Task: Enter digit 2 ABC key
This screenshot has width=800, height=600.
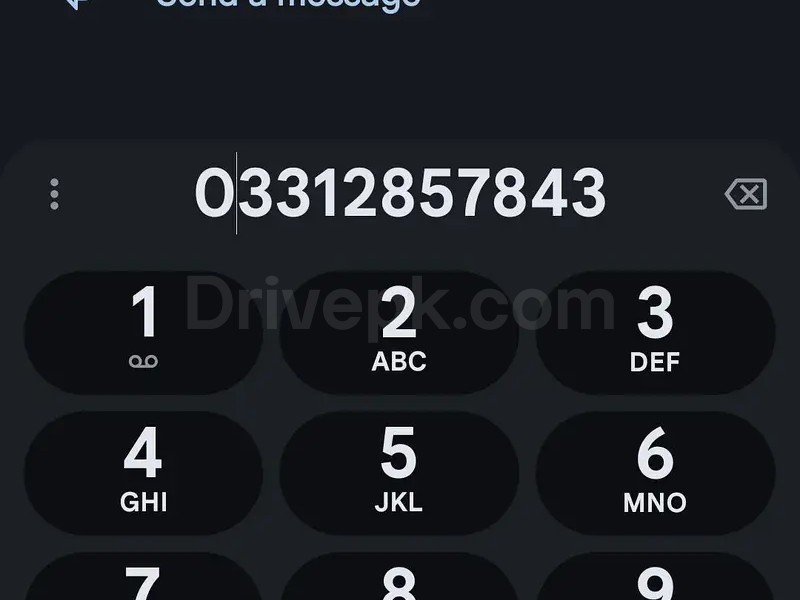Action: coord(399,331)
